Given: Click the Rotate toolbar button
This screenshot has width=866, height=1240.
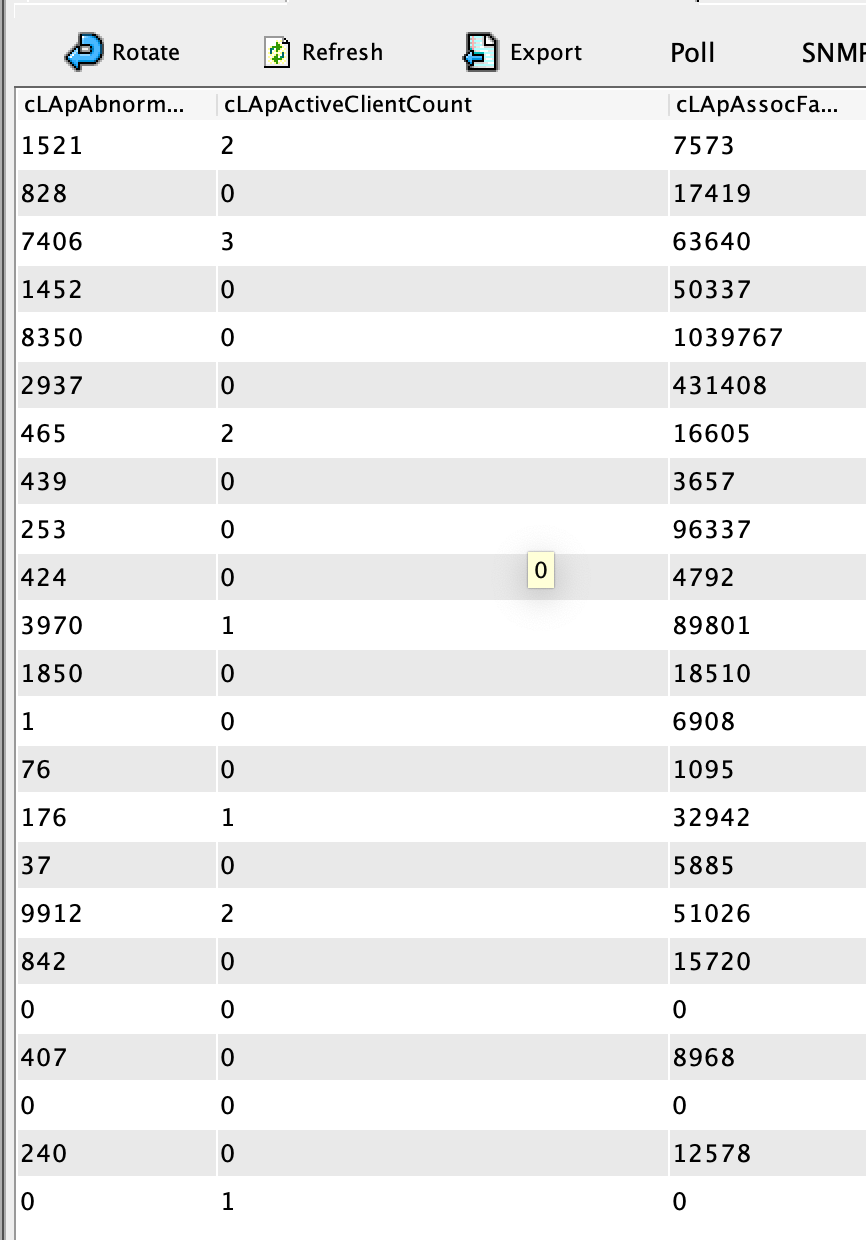Looking at the screenshot, I should pos(122,52).
